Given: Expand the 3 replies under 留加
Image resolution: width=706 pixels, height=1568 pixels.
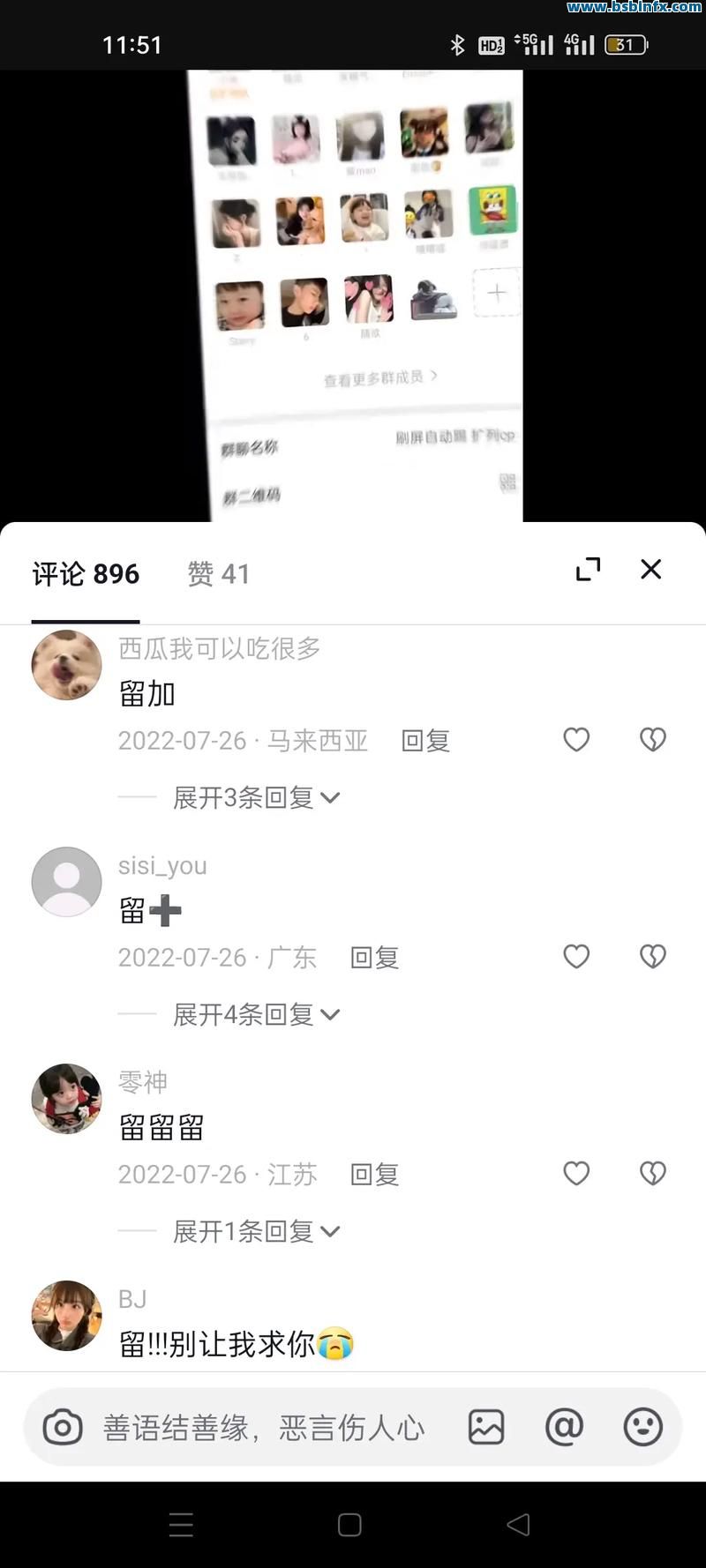Looking at the screenshot, I should pyautogui.click(x=256, y=797).
